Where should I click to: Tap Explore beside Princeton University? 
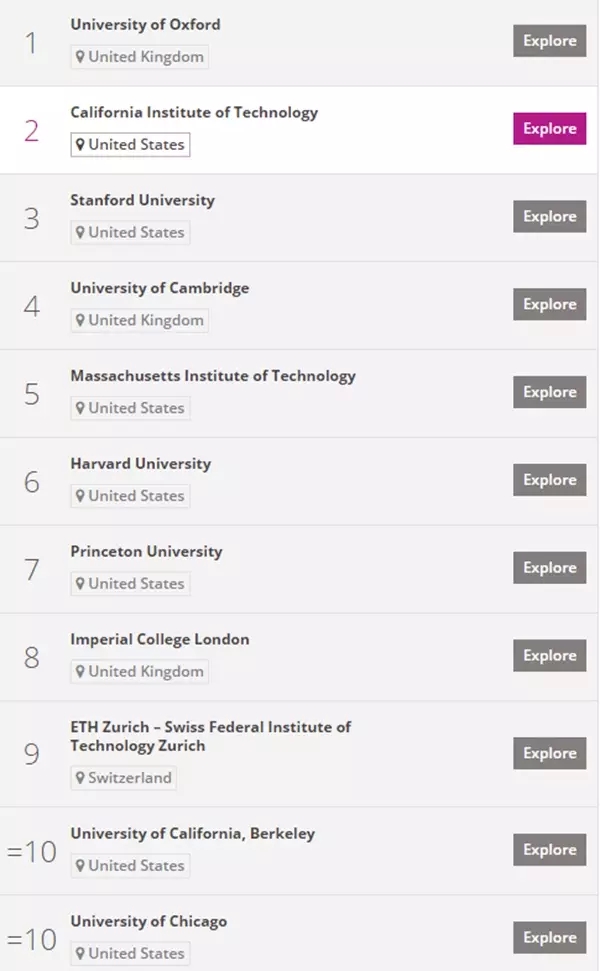[x=549, y=568]
